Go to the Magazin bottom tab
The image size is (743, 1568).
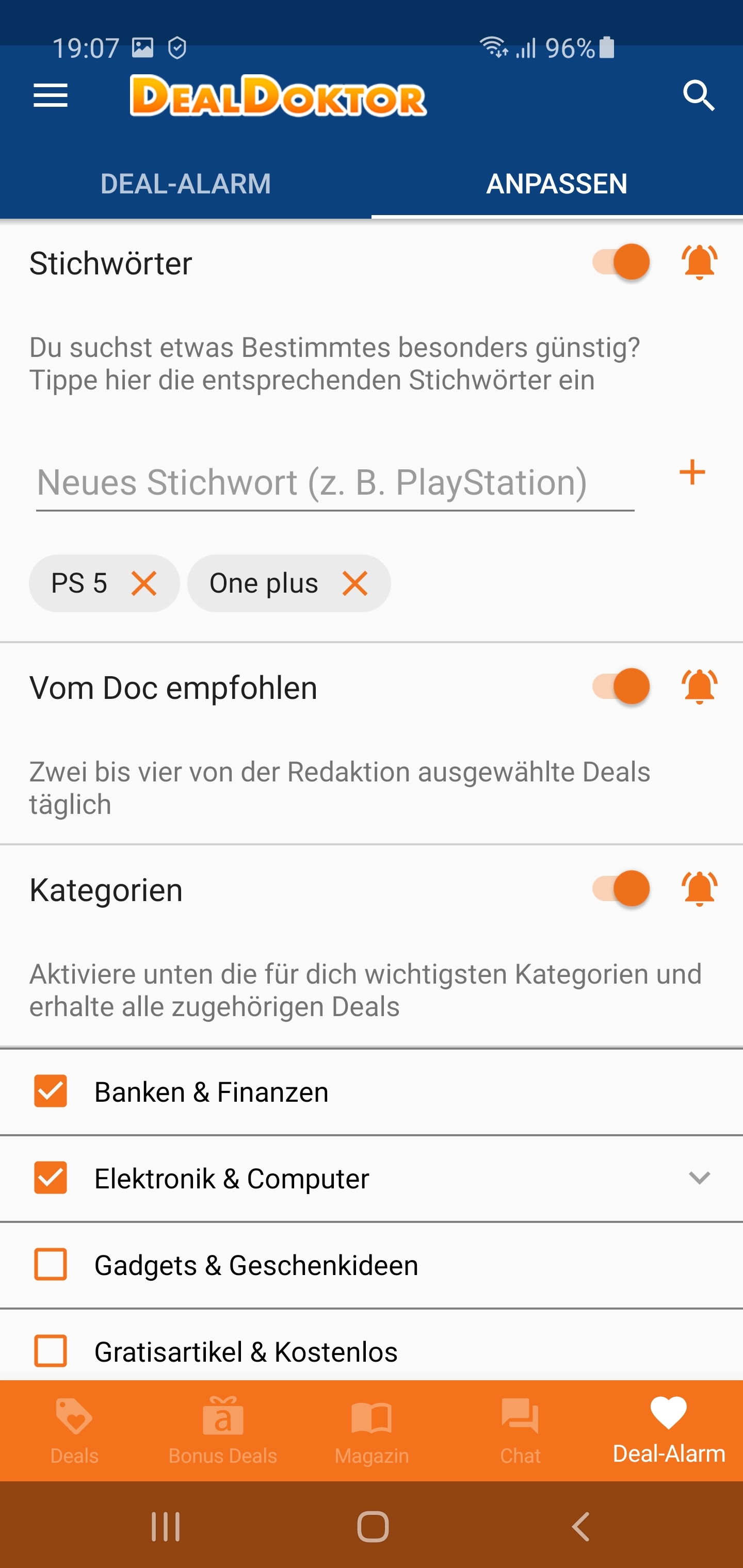(x=372, y=1431)
